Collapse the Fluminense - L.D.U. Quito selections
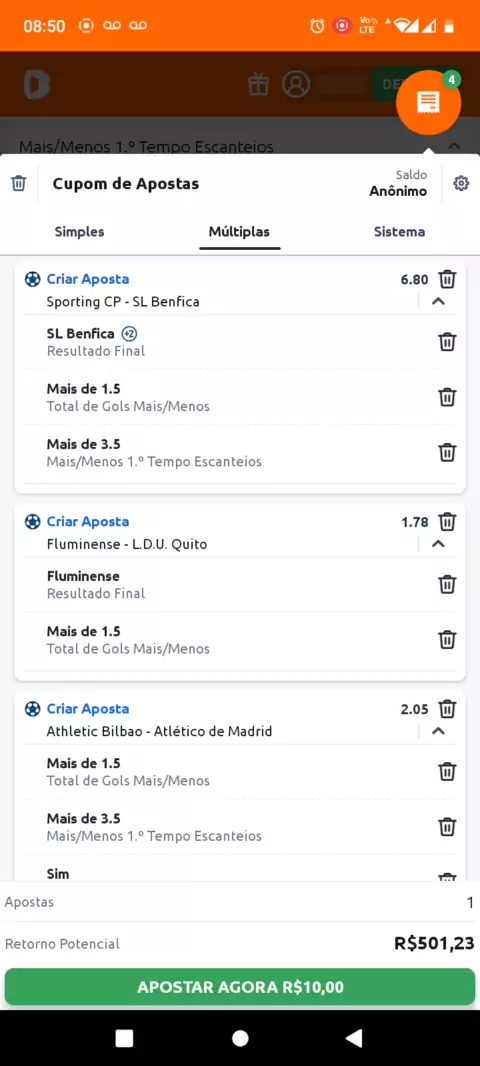This screenshot has width=480, height=1066. click(x=439, y=544)
